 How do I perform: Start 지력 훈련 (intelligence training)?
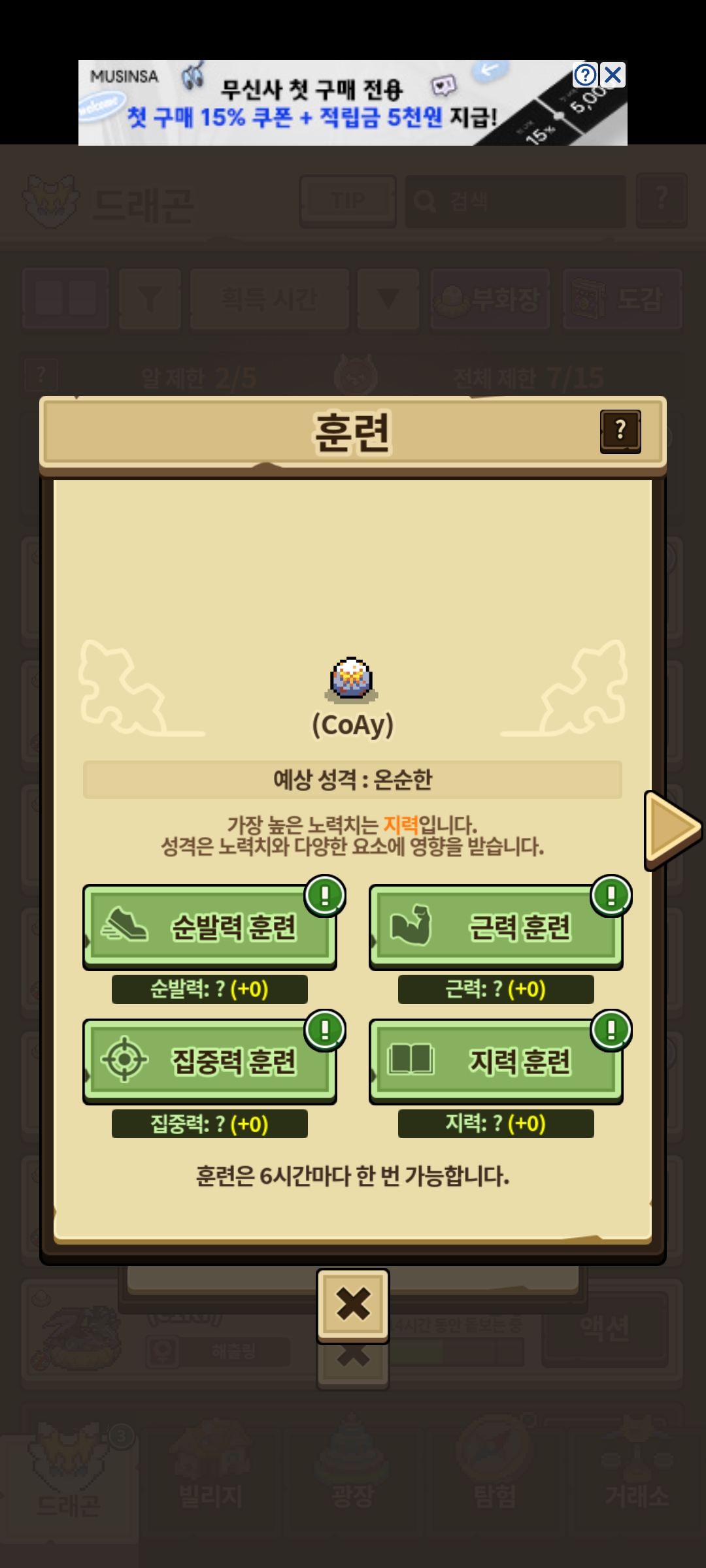click(496, 1061)
